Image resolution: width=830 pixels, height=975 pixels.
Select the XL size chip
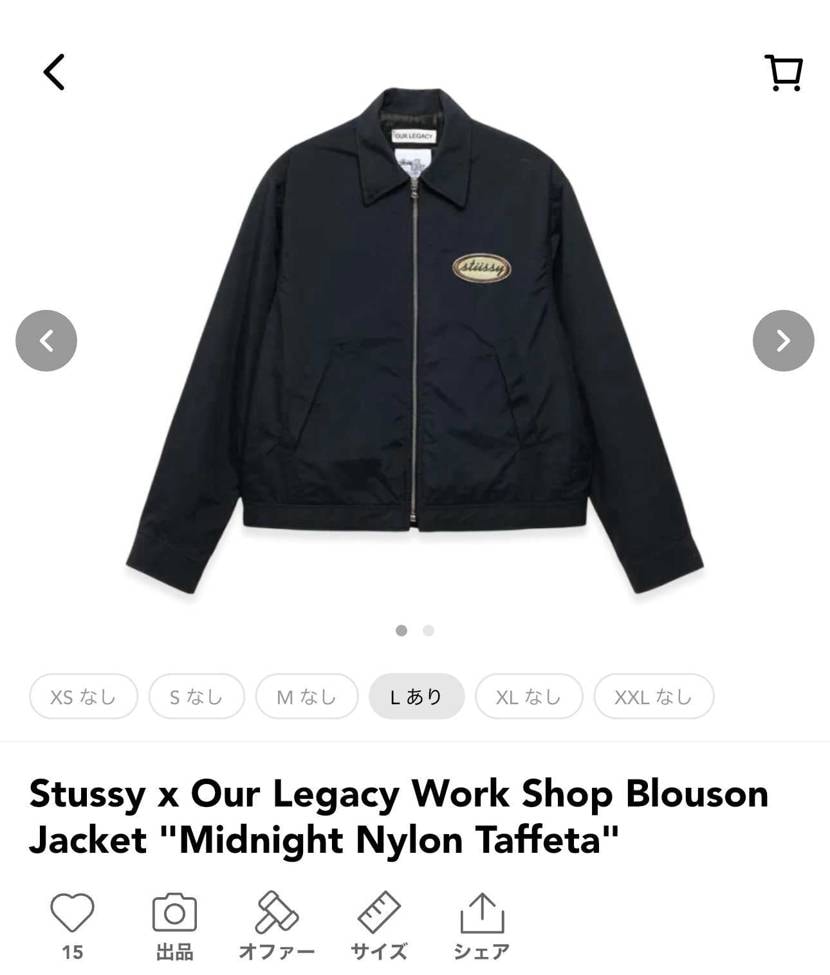coord(528,697)
